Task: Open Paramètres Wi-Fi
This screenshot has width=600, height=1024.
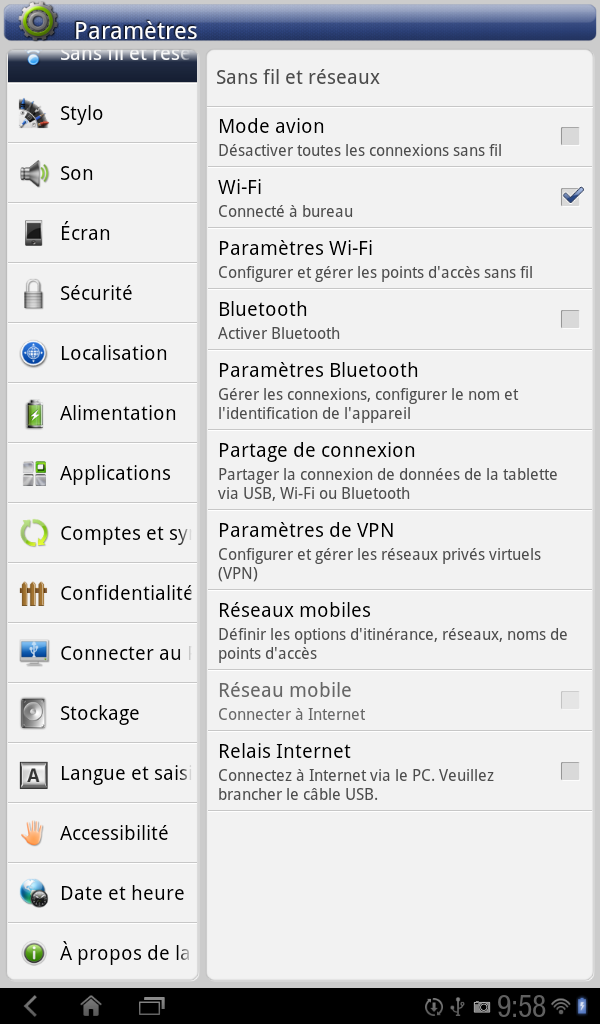Action: pos(400,259)
